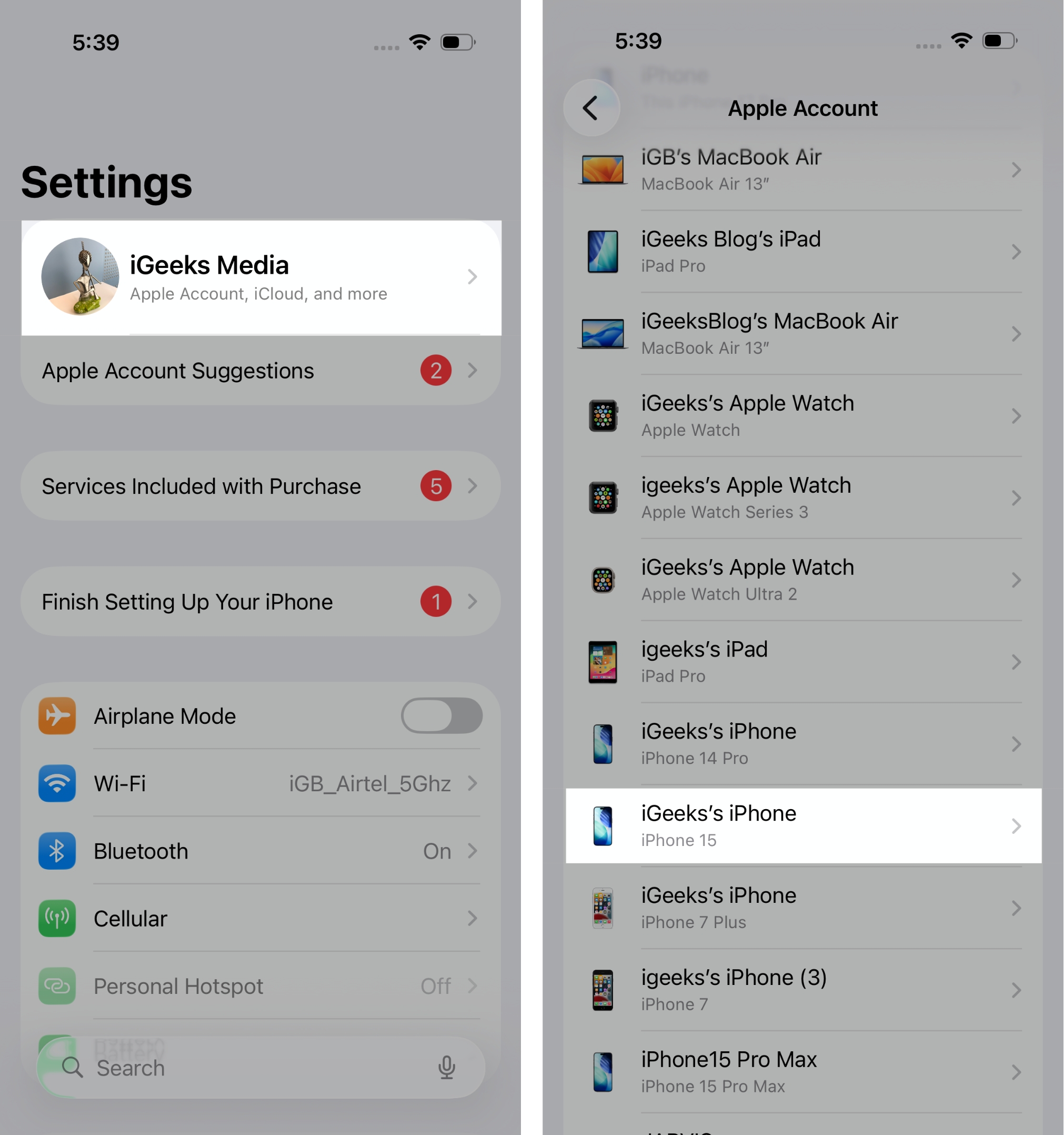Viewport: 1064px width, 1135px height.
Task: Select iGeeks's iPhone labeled iPhone 15
Action: tap(802, 826)
